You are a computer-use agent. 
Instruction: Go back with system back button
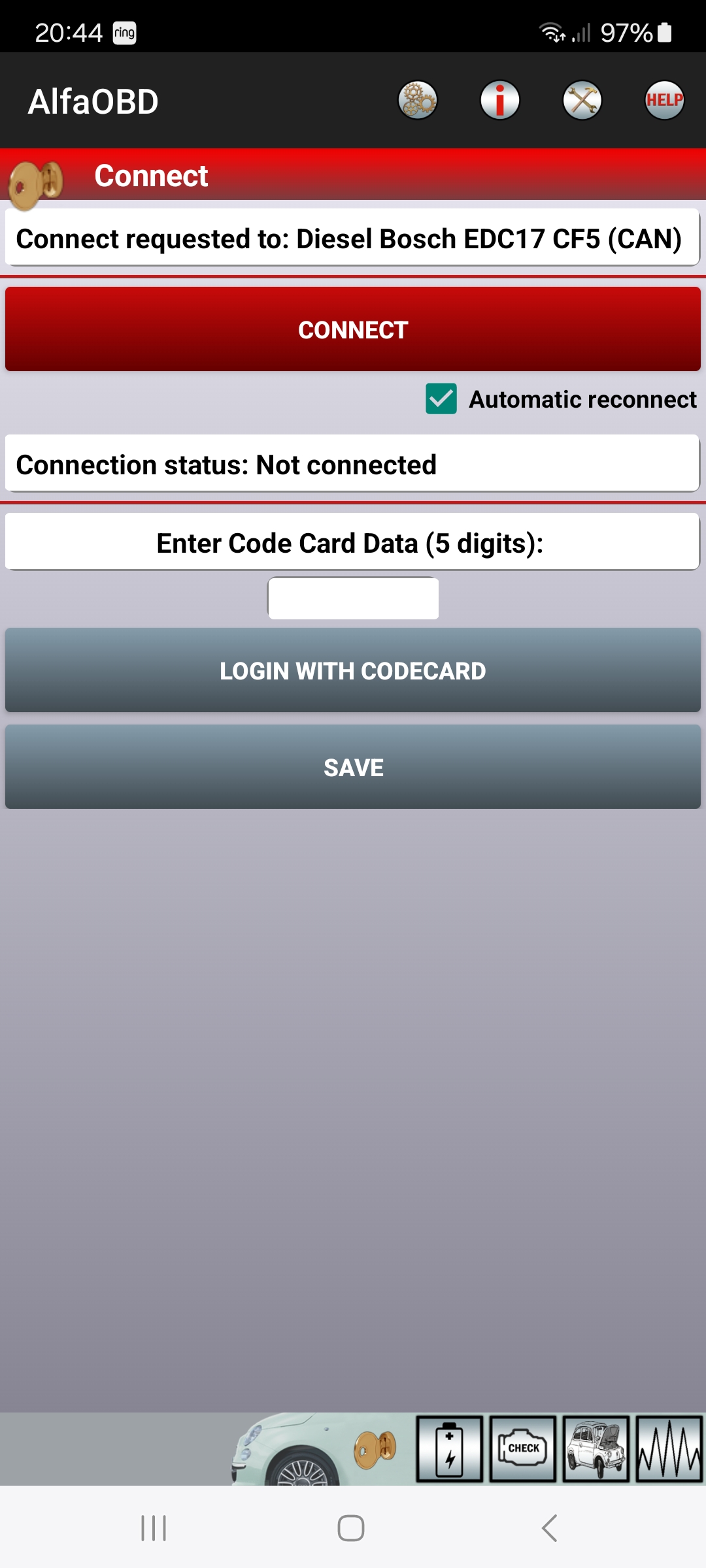(550, 1528)
